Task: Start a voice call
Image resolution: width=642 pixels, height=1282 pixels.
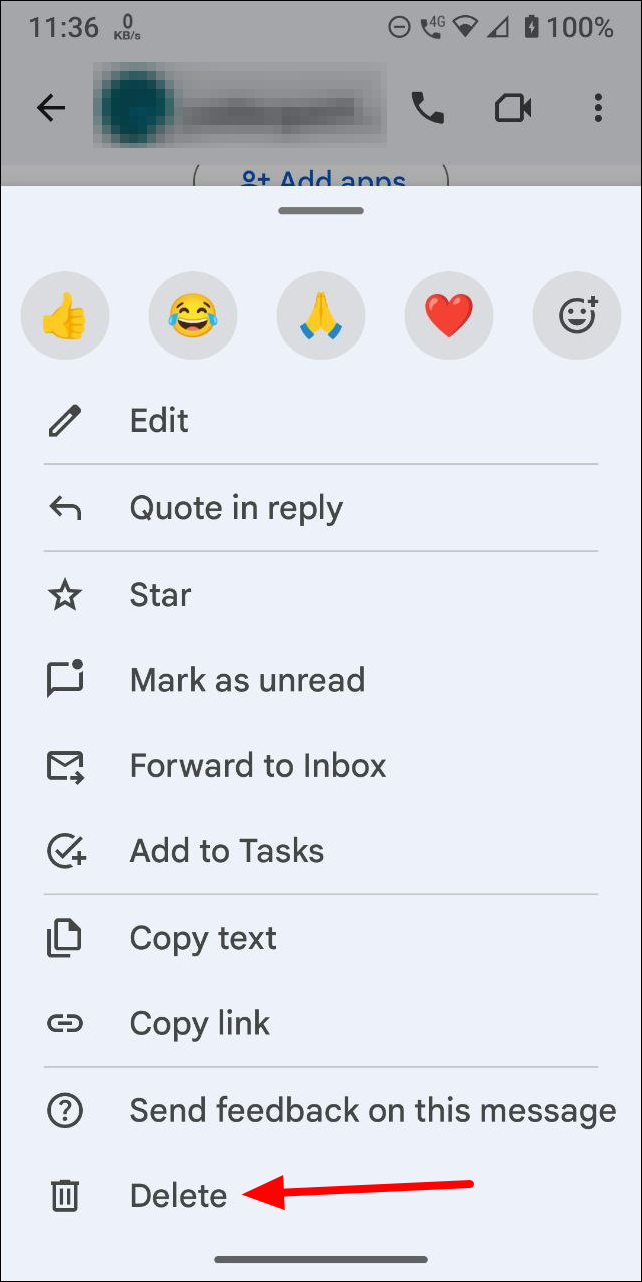Action: (428, 108)
